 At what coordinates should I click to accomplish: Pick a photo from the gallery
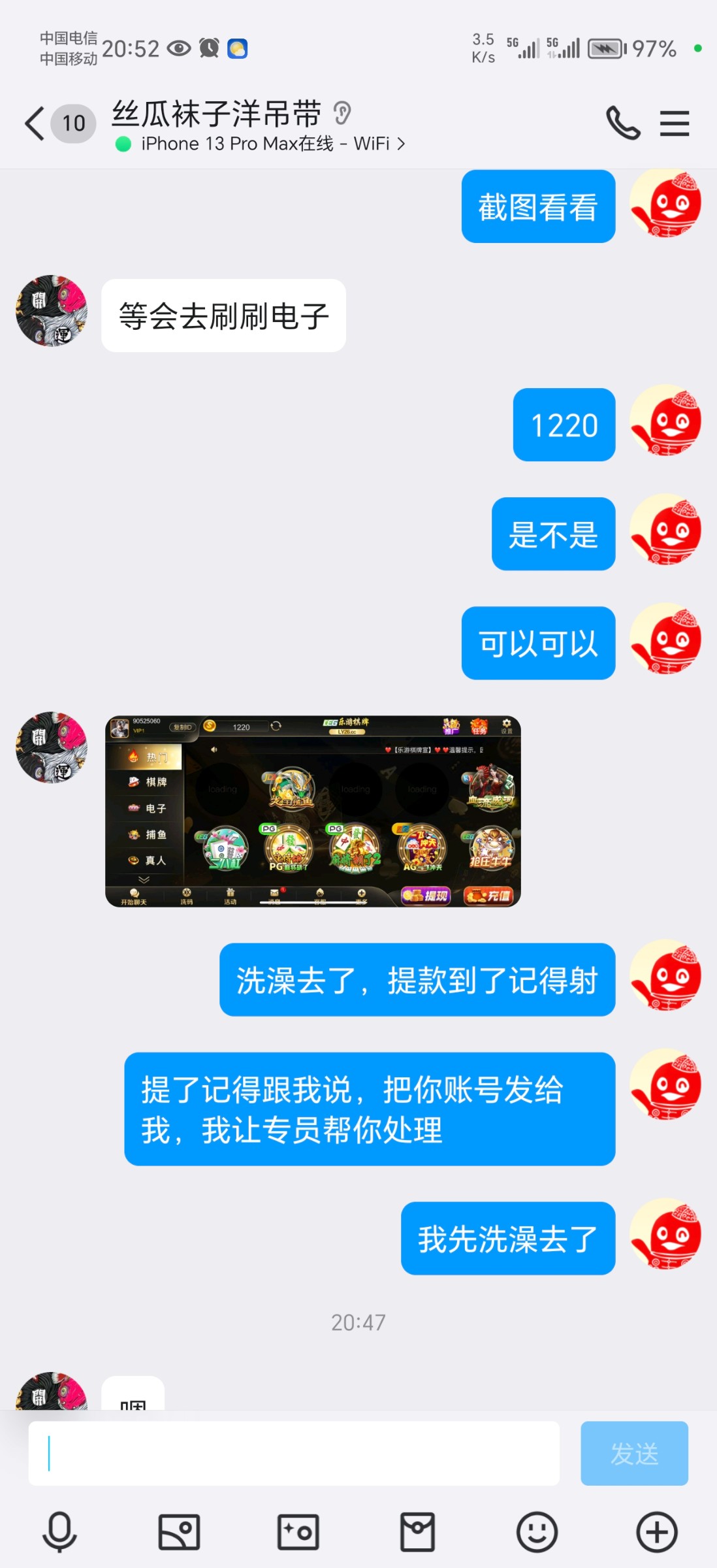coord(179,1531)
